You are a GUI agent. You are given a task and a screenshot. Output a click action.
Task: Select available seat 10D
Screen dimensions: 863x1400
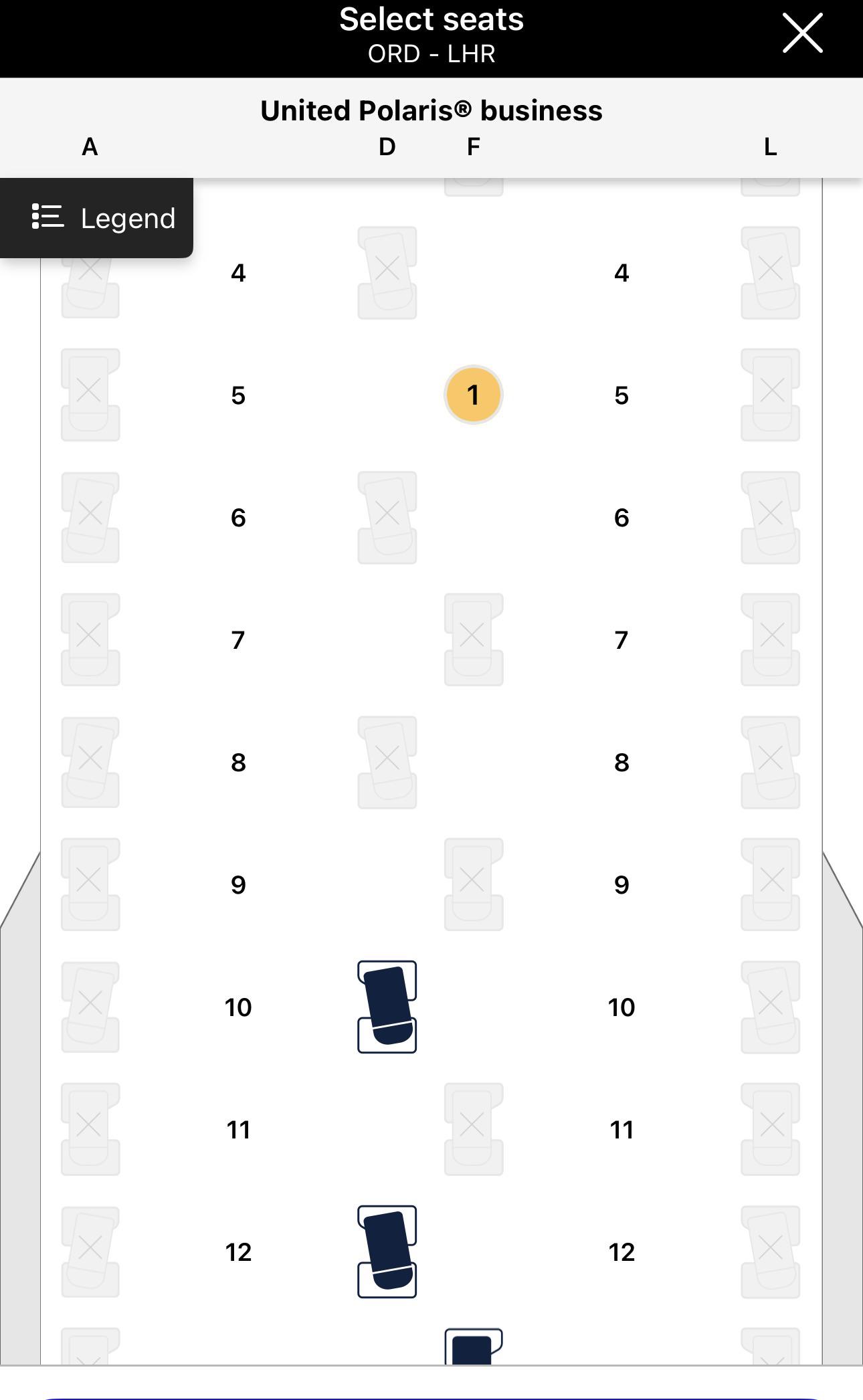pos(387,1007)
